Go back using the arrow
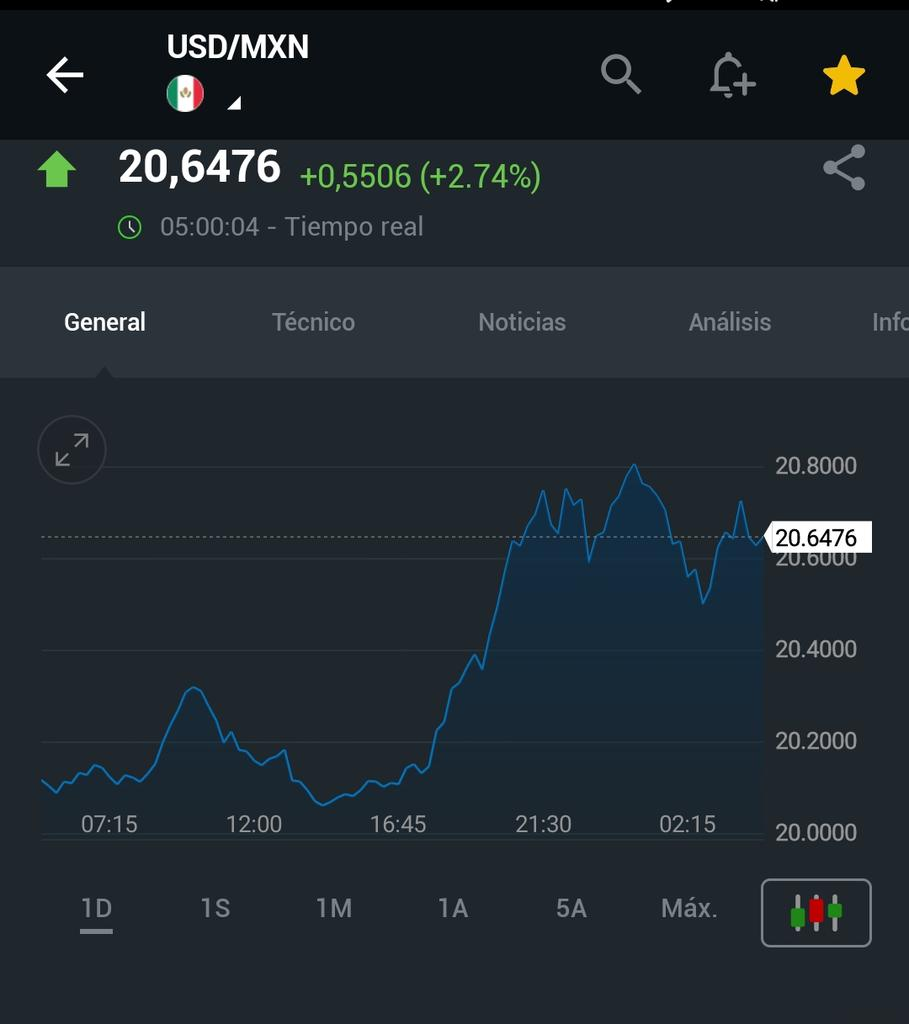Image resolution: width=909 pixels, height=1024 pixels. pyautogui.click(x=65, y=75)
